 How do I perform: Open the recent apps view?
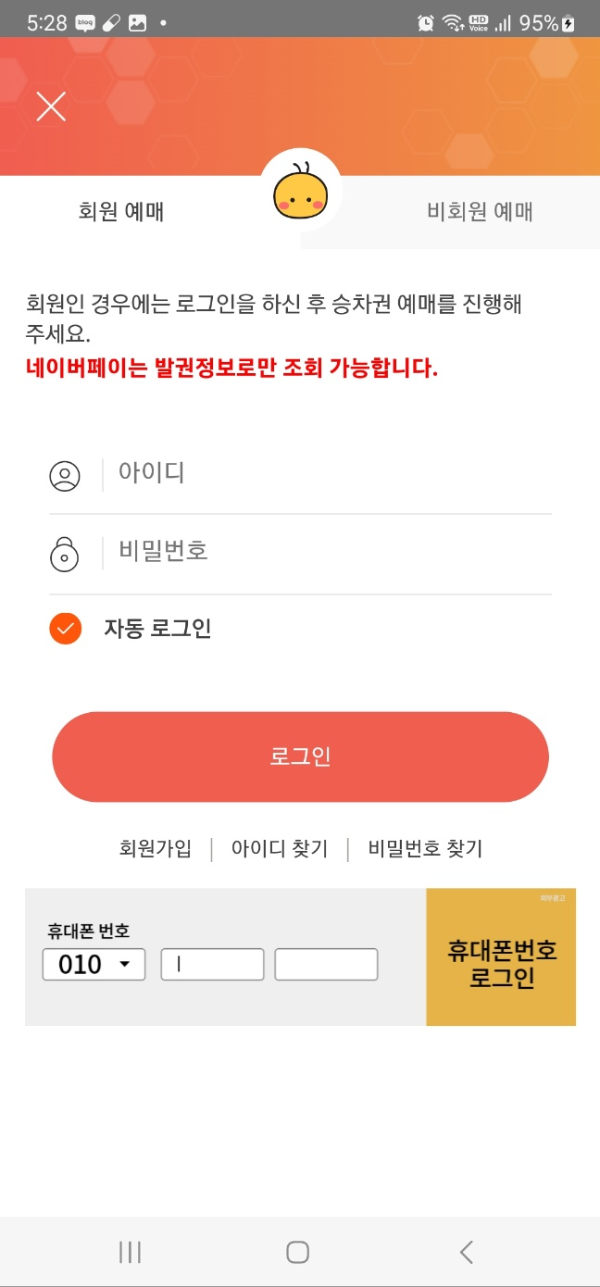click(130, 1252)
